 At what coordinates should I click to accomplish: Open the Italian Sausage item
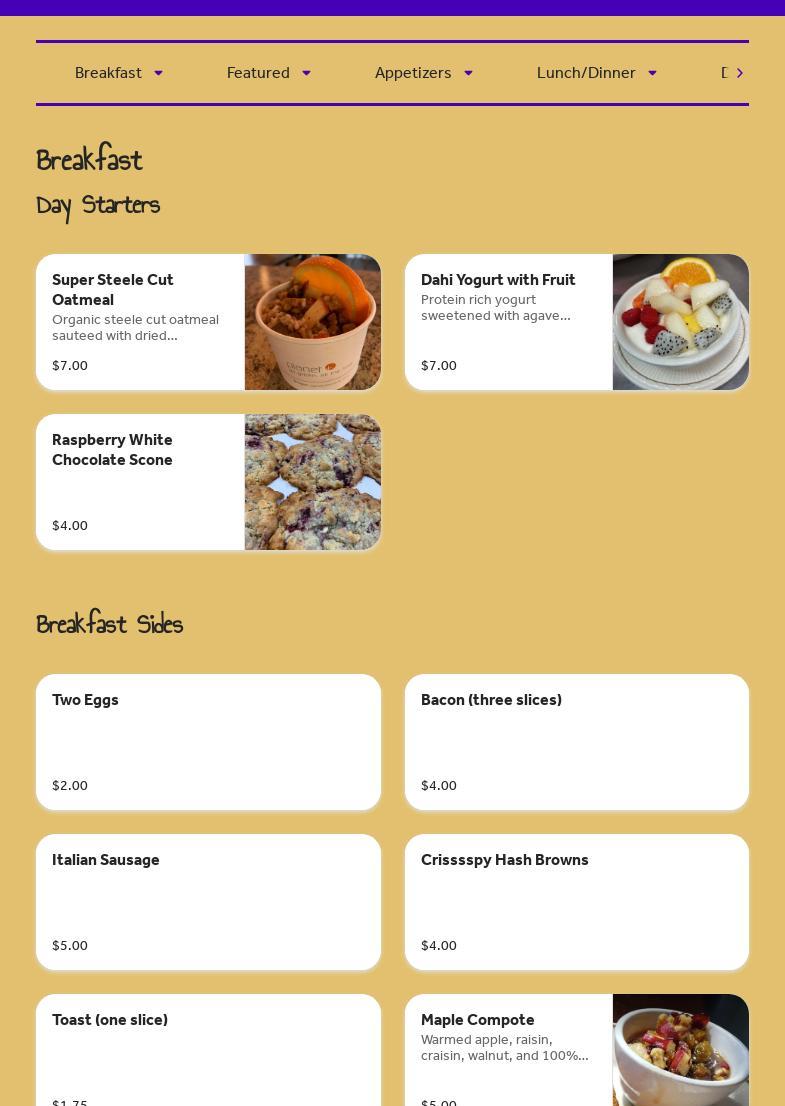click(208, 902)
